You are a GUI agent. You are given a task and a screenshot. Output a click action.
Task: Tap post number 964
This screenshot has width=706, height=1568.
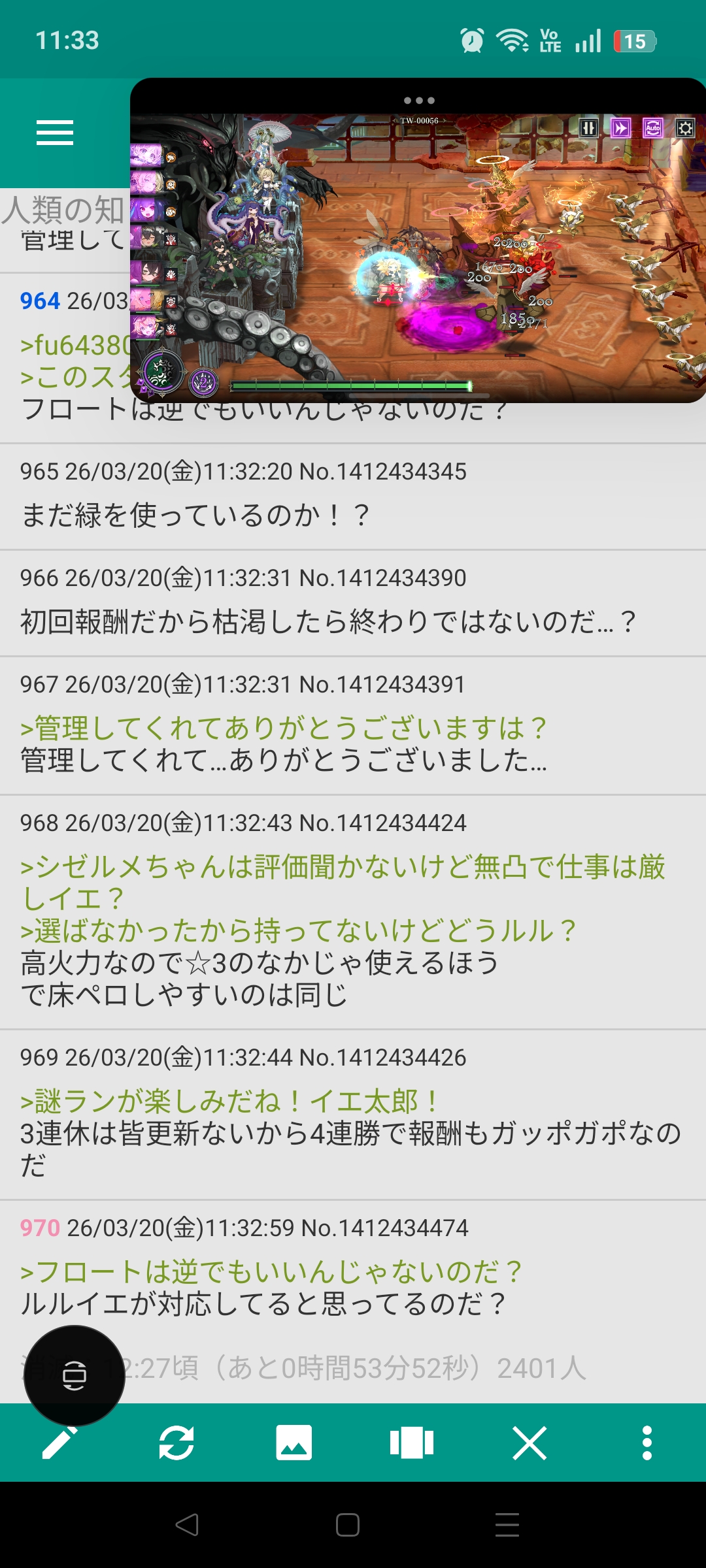click(x=40, y=301)
